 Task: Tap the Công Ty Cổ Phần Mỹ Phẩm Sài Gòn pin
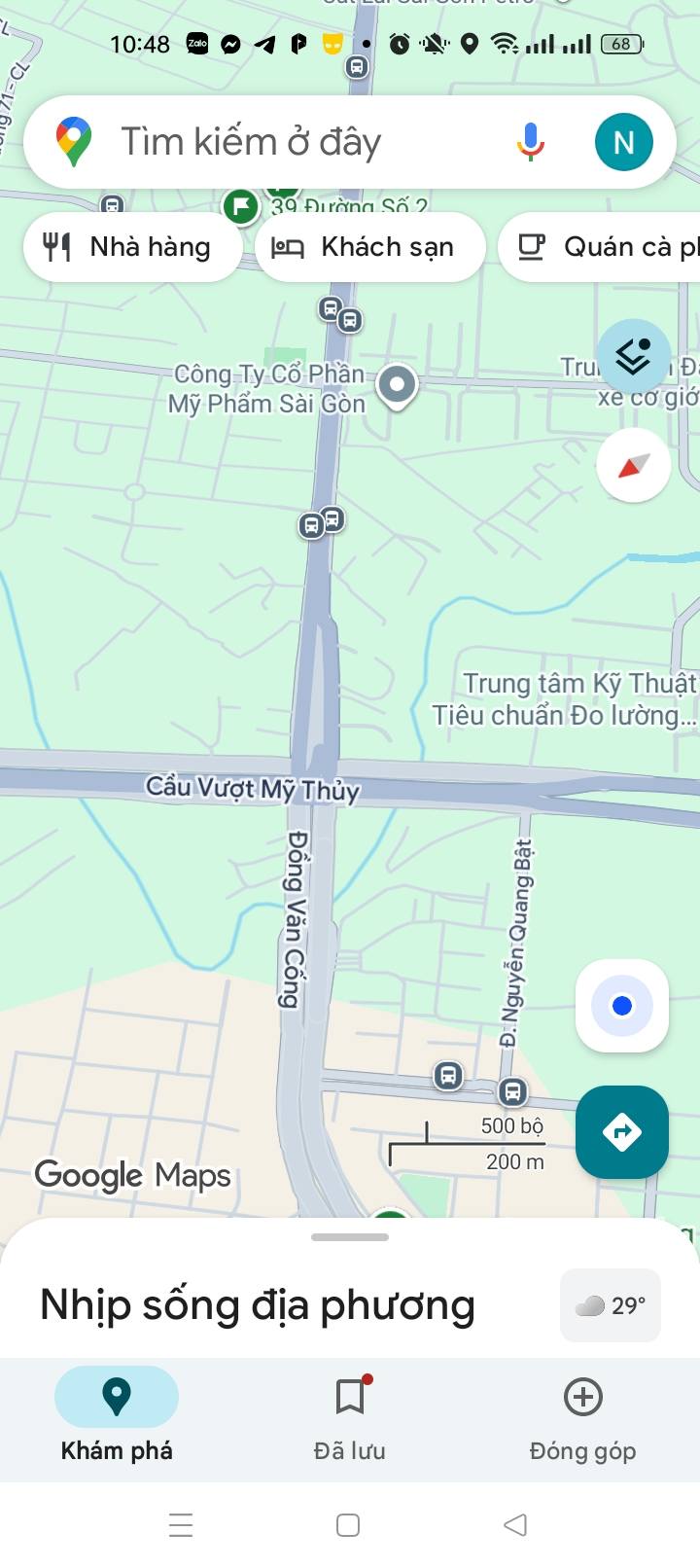point(397,386)
